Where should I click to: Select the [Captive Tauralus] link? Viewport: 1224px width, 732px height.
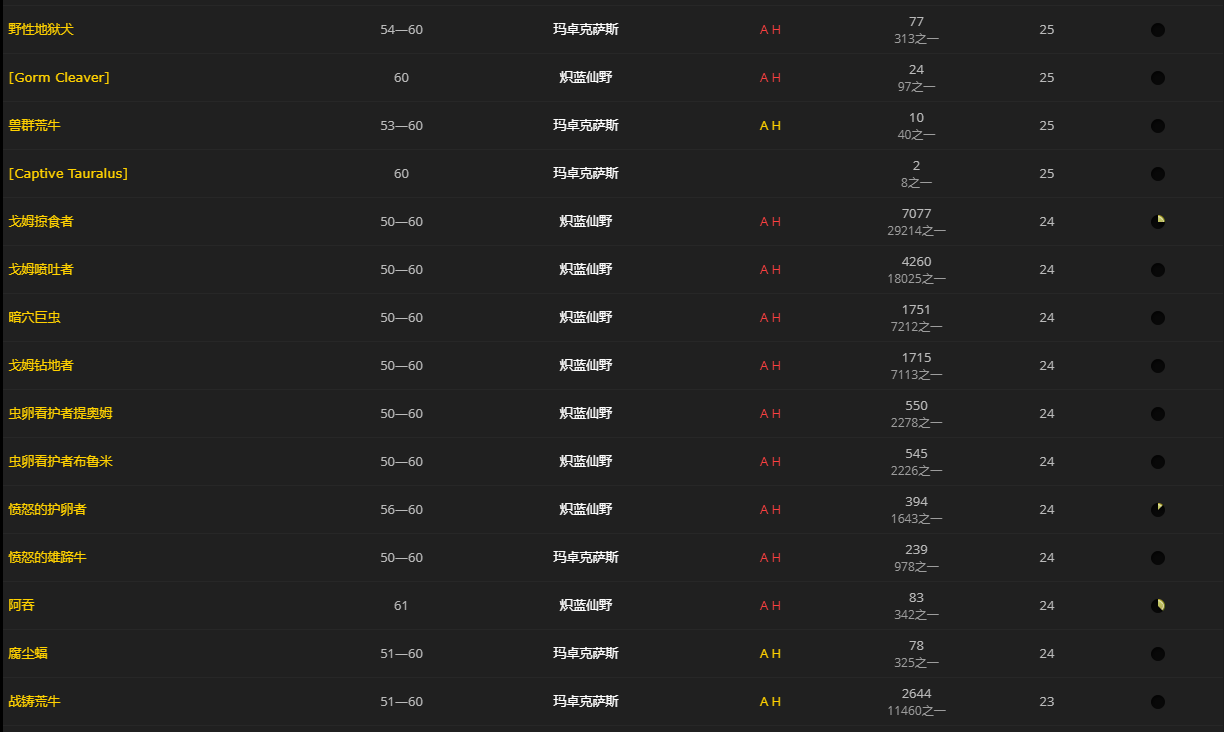pos(68,174)
